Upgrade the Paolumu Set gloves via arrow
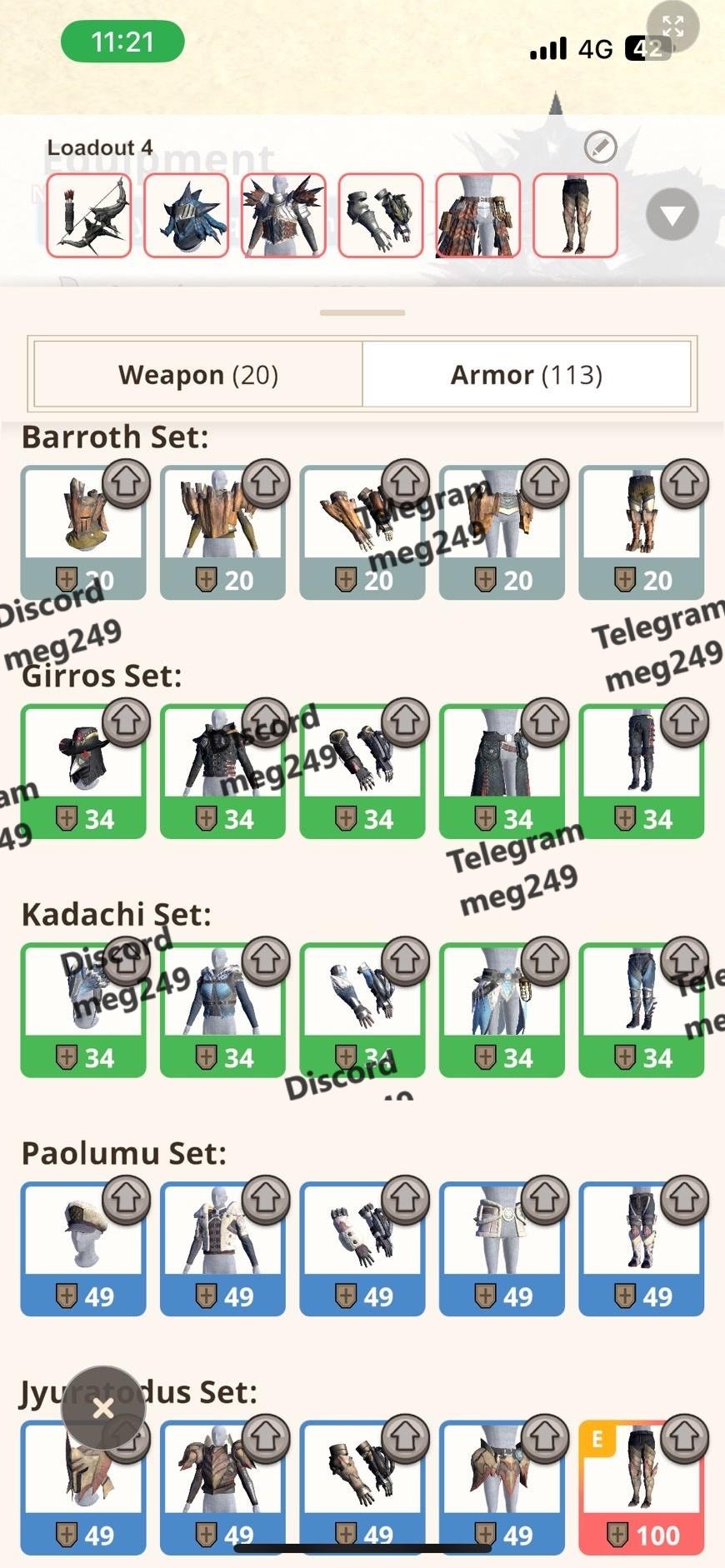Viewport: 725px width, 1568px height. click(405, 1199)
